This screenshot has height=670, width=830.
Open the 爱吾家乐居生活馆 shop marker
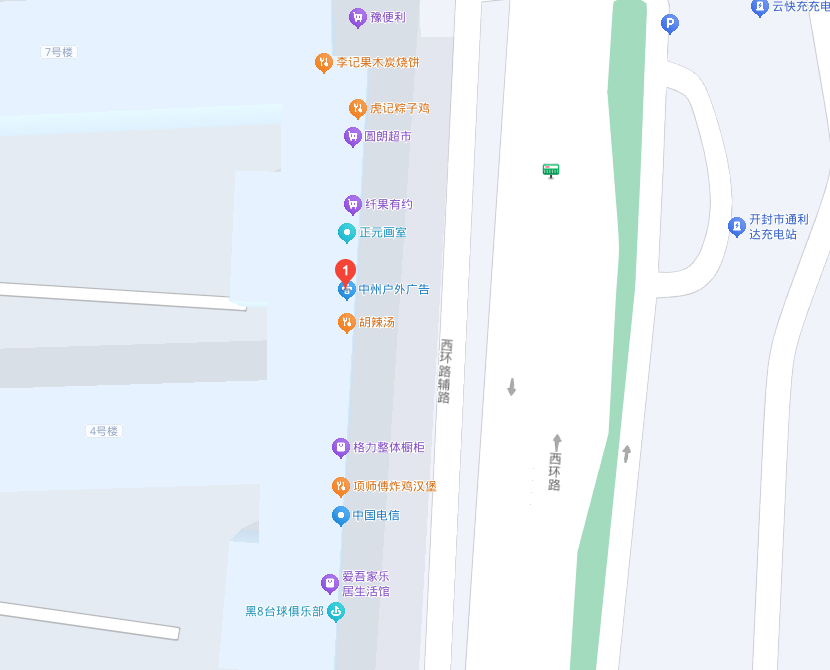(329, 583)
